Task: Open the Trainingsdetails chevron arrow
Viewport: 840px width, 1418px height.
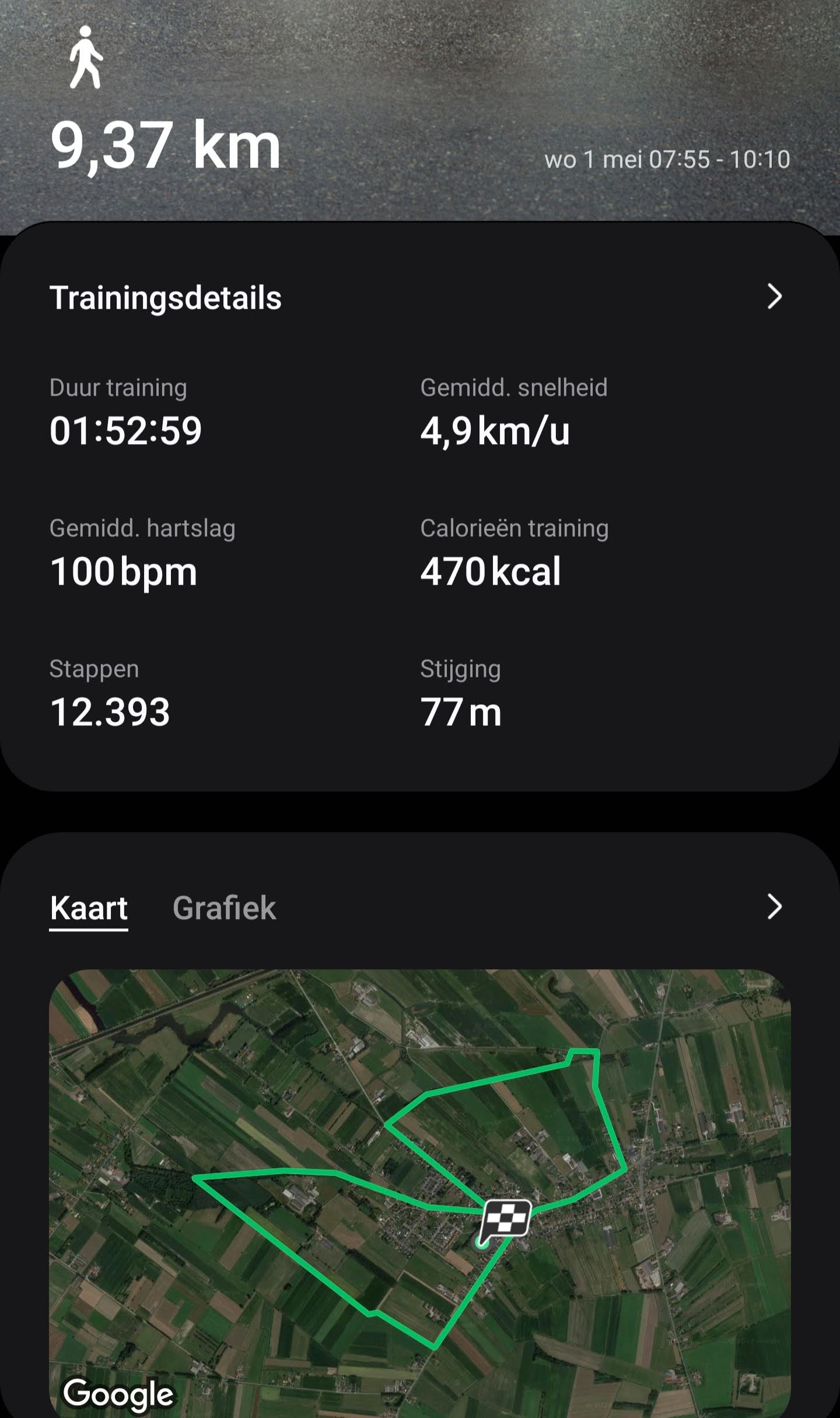Action: 774,297
